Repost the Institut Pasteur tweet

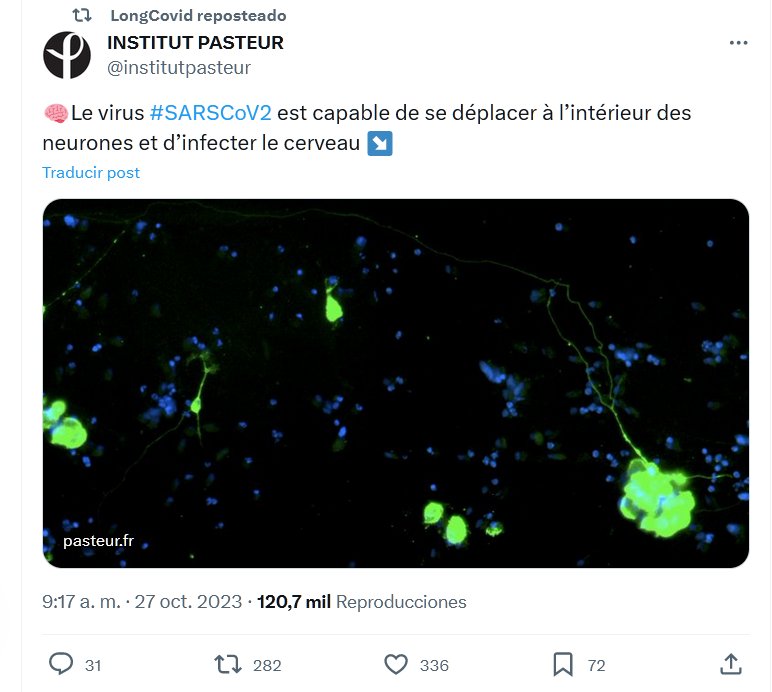pos(228,664)
